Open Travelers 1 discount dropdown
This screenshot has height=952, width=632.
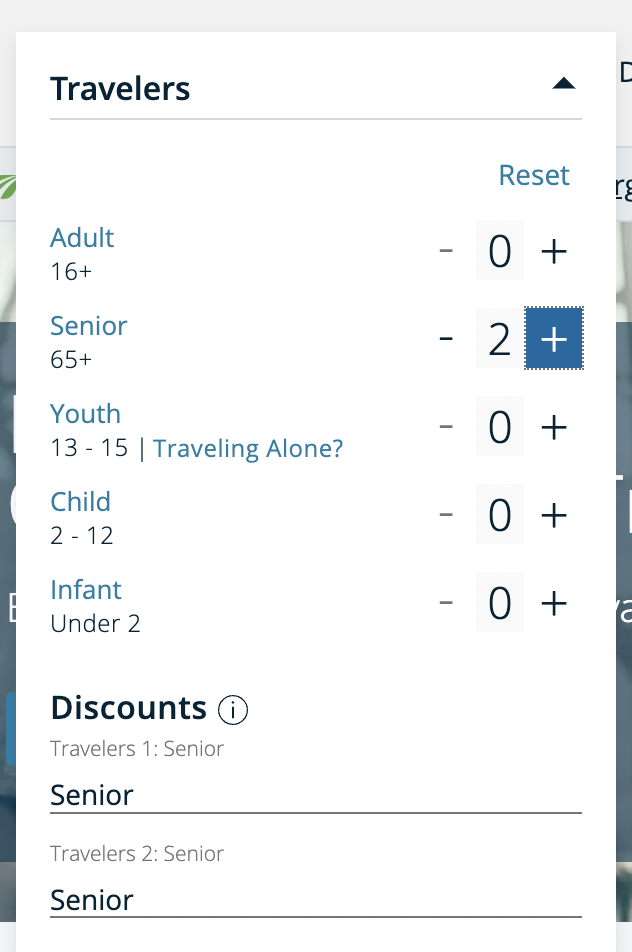point(316,796)
